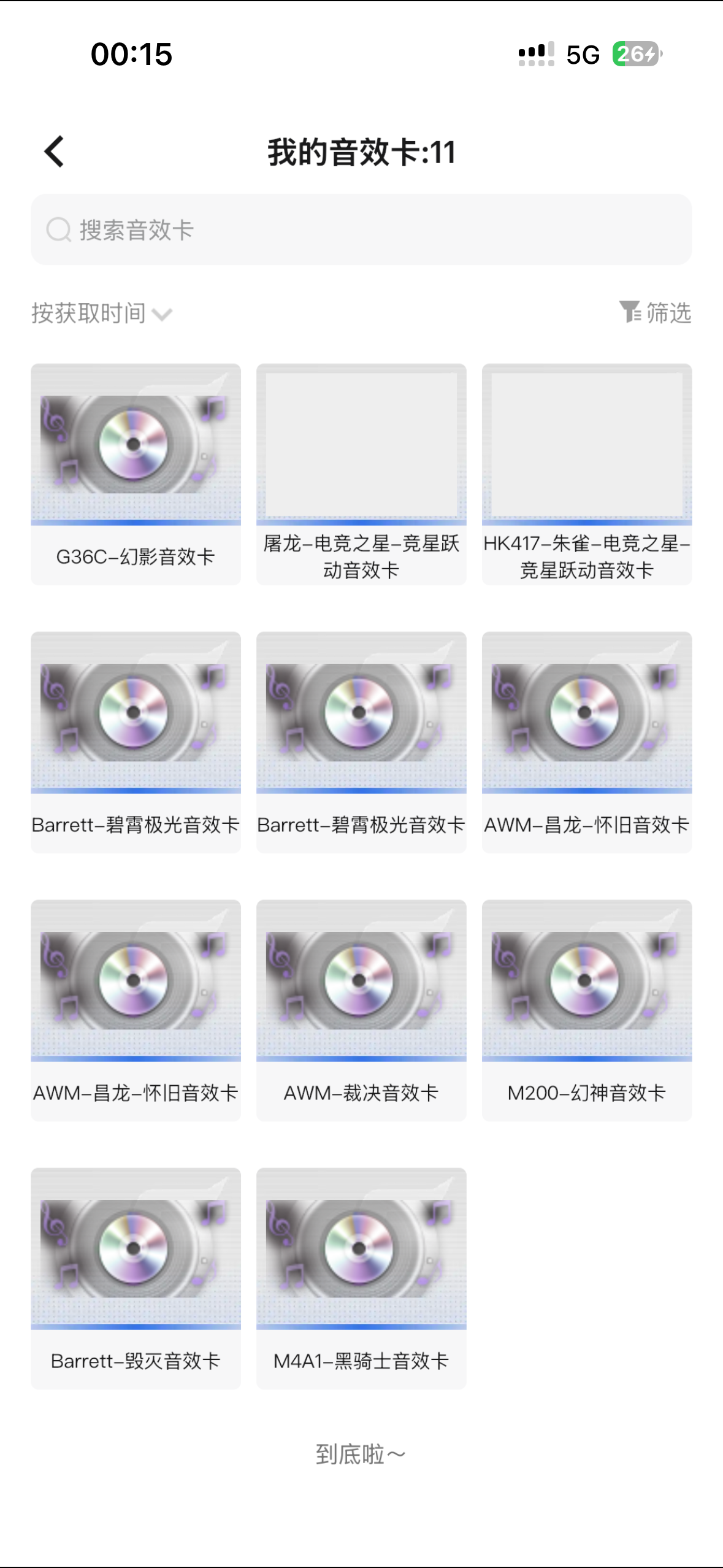
Task: Expand the 按获取时间 sort dropdown
Action: [x=101, y=313]
